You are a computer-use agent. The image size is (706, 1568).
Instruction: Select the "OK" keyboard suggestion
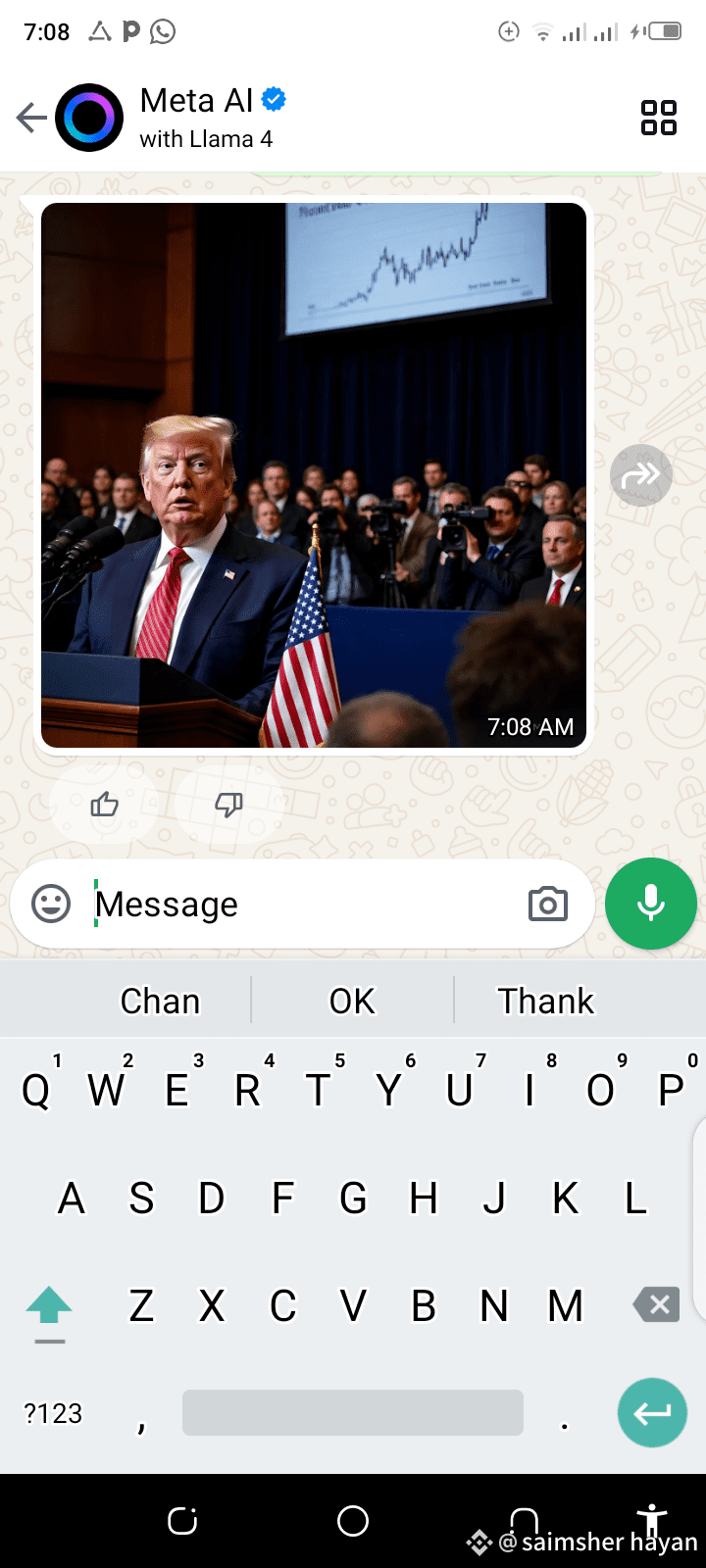click(x=352, y=1001)
